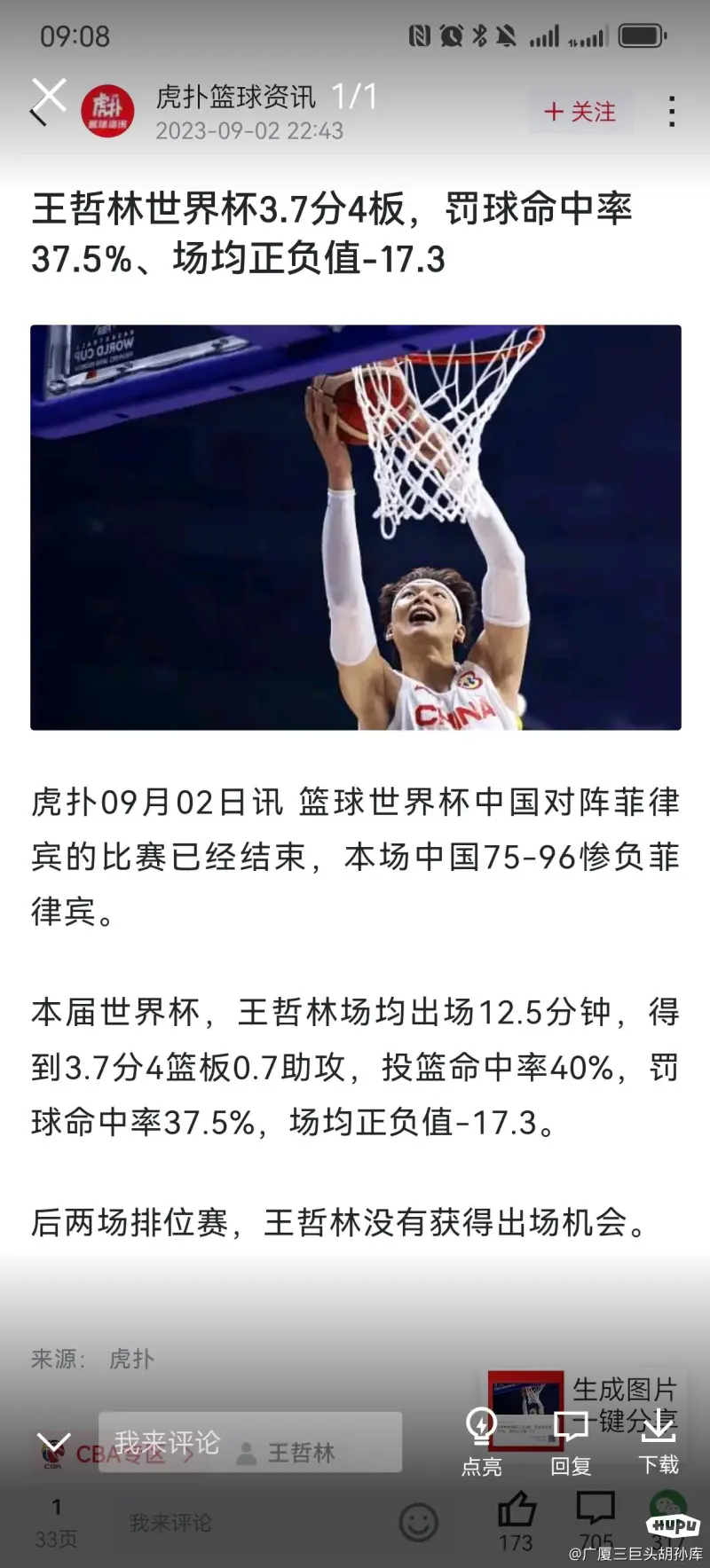Light up this image with 点亮

pyautogui.click(x=481, y=1442)
